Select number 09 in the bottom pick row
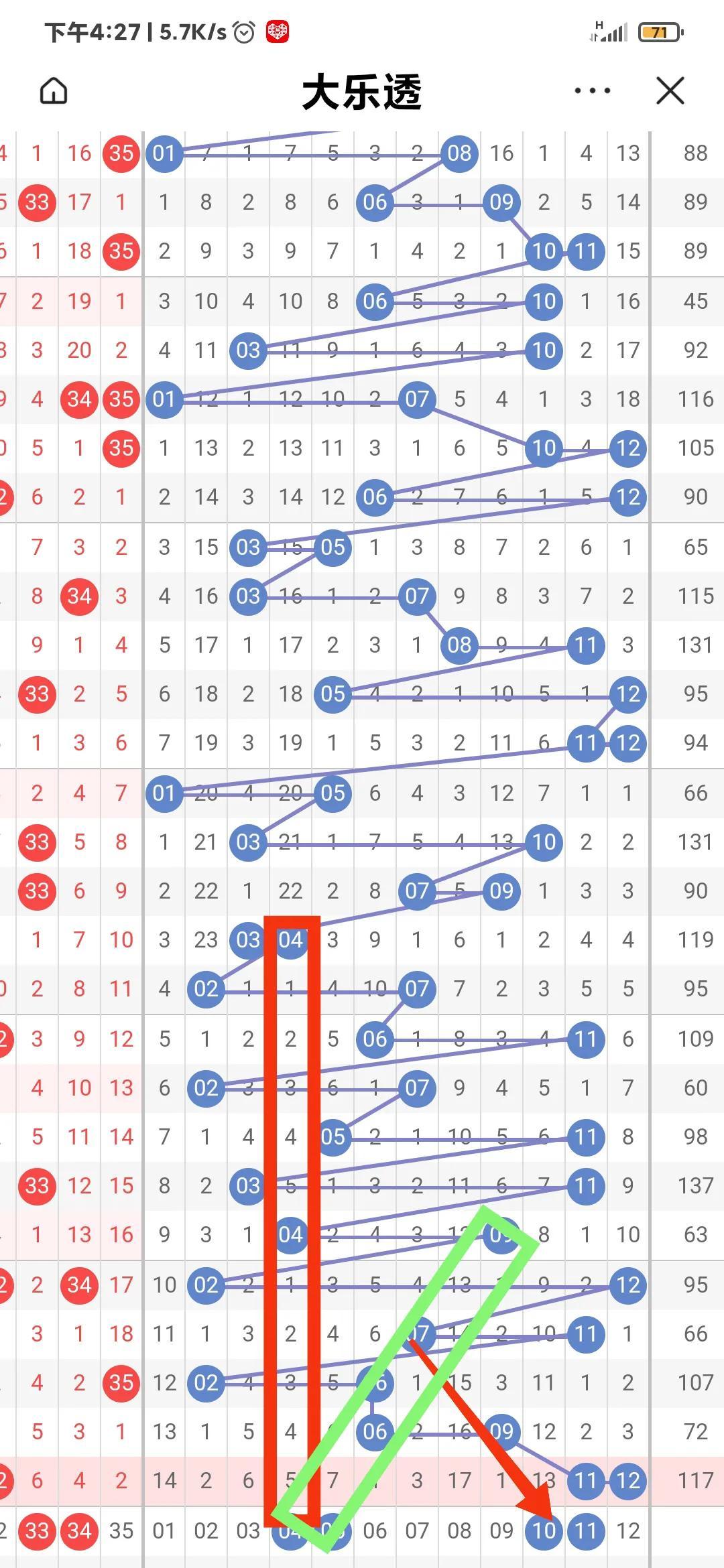The height and width of the screenshot is (1568, 724). 501,1530
